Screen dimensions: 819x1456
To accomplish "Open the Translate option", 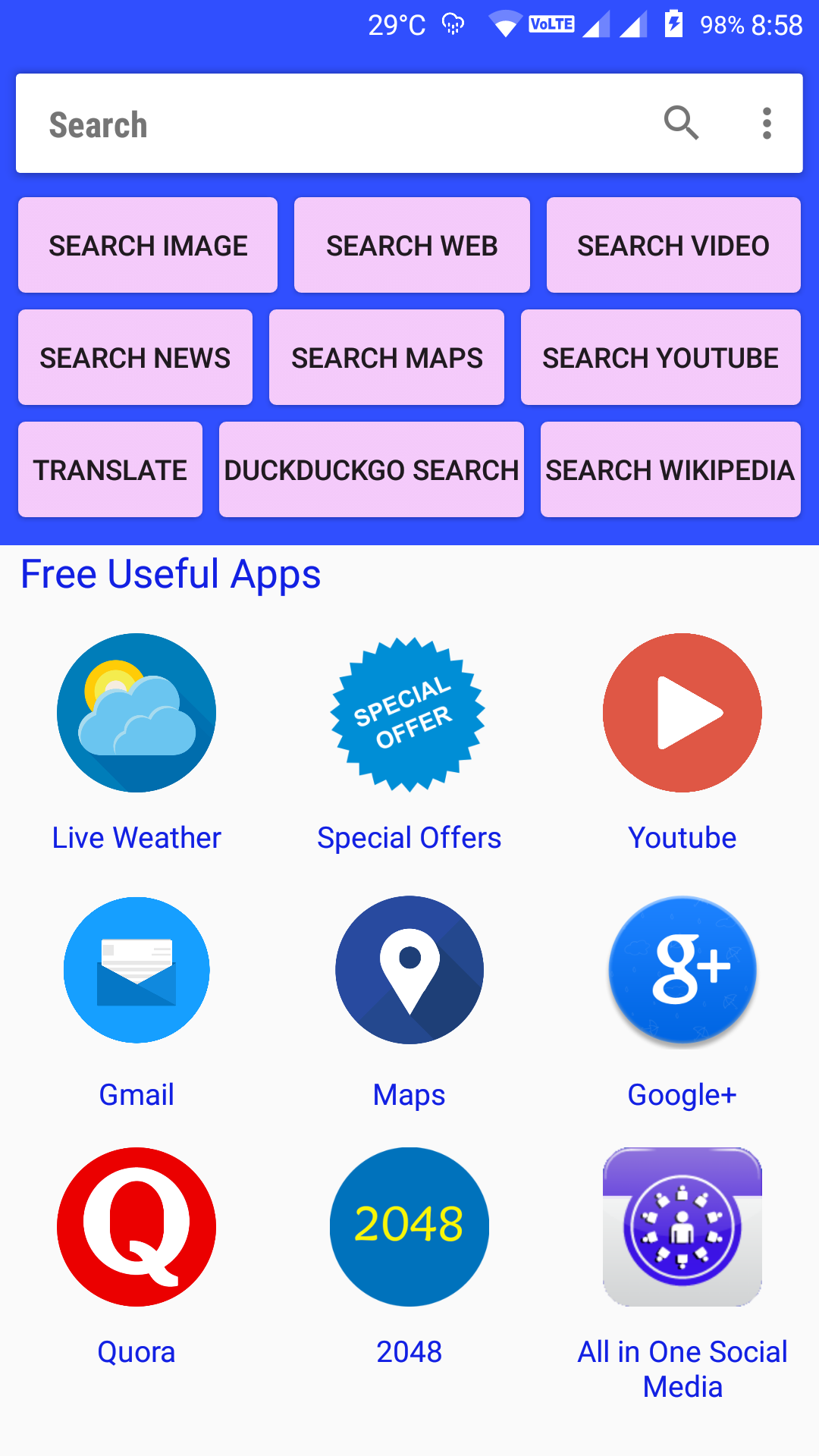I will click(110, 470).
